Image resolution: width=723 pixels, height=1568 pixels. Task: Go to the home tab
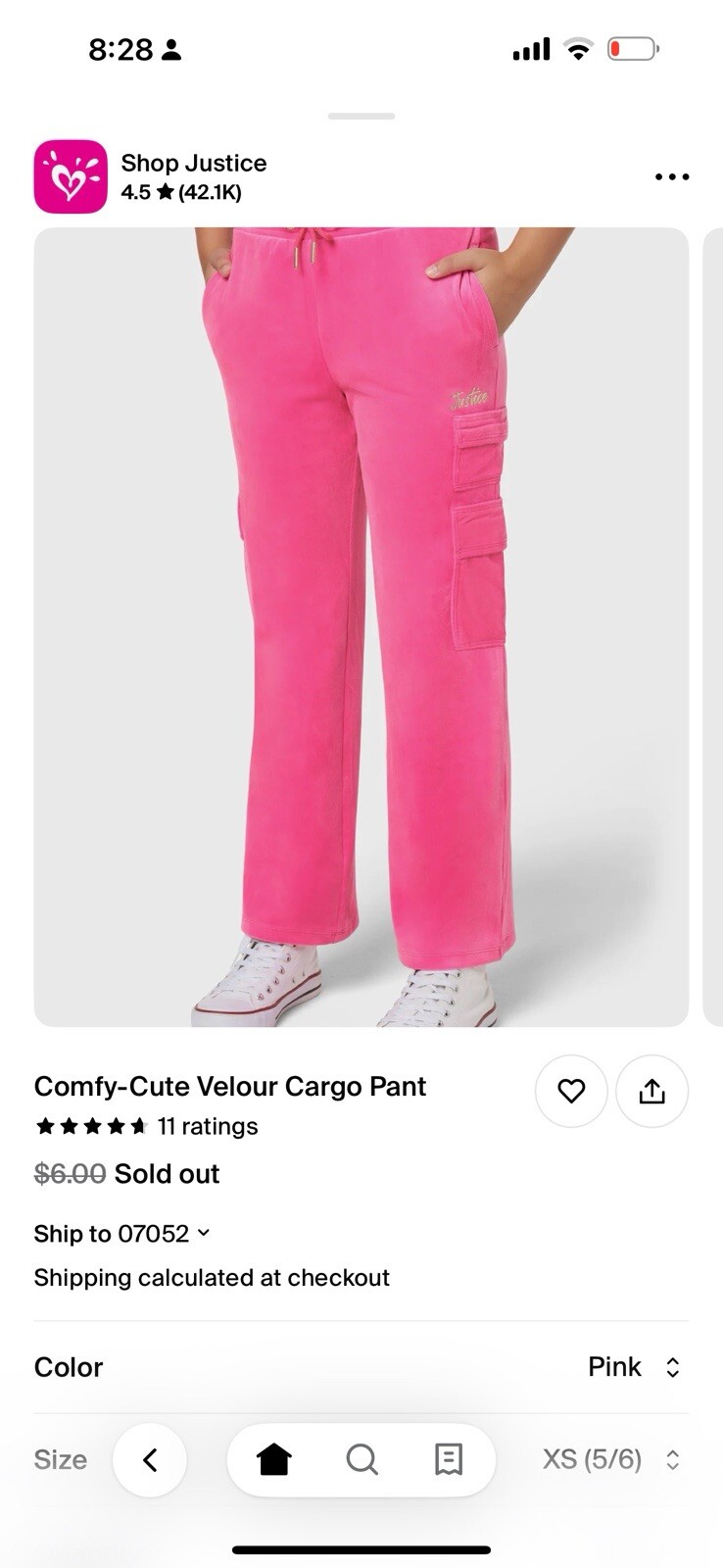click(274, 1459)
